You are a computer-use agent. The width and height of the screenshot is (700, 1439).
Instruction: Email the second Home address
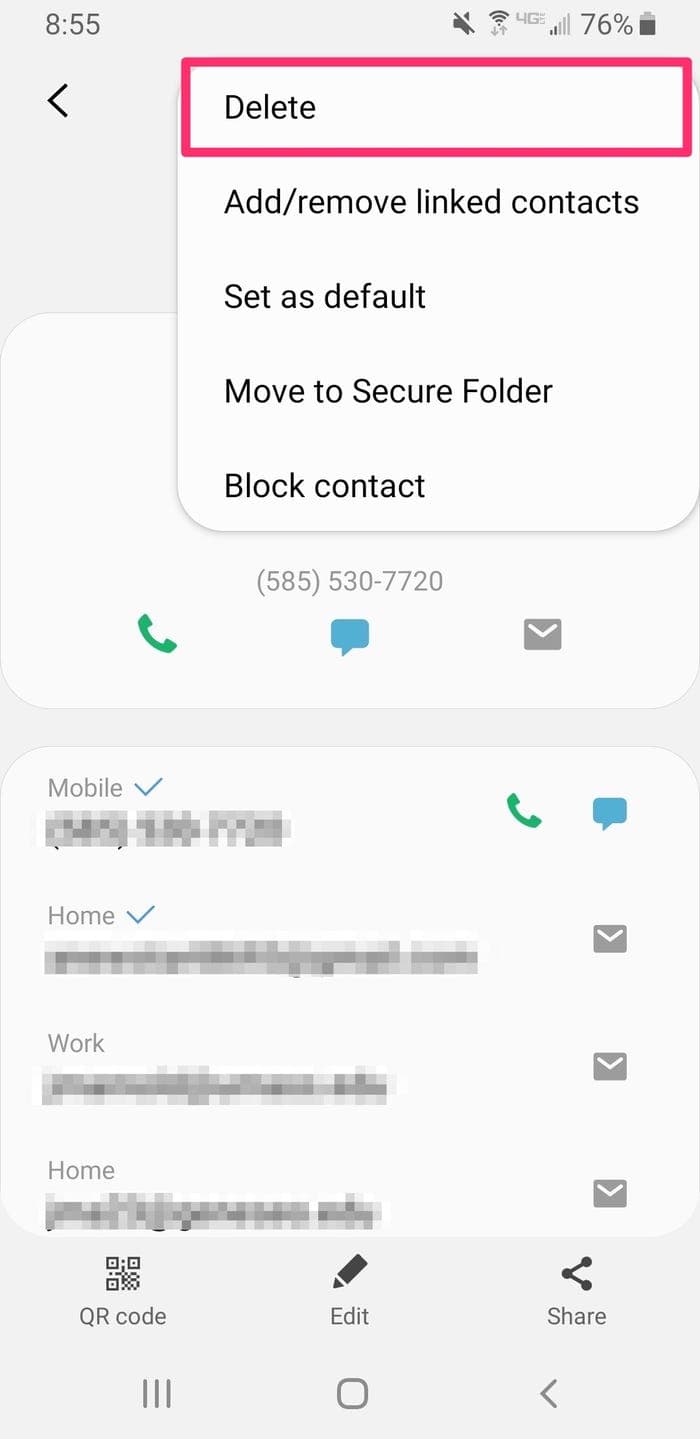pyautogui.click(x=610, y=1193)
